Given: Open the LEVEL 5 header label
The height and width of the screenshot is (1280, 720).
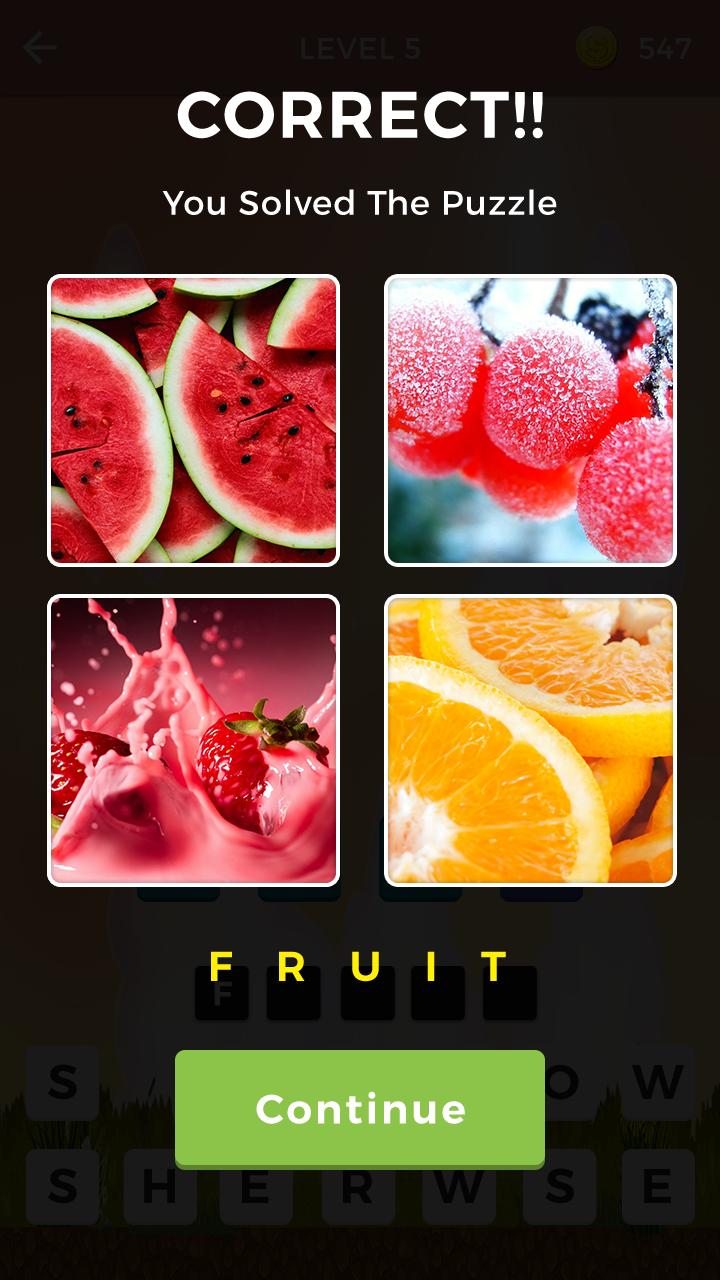Looking at the screenshot, I should [x=360, y=44].
